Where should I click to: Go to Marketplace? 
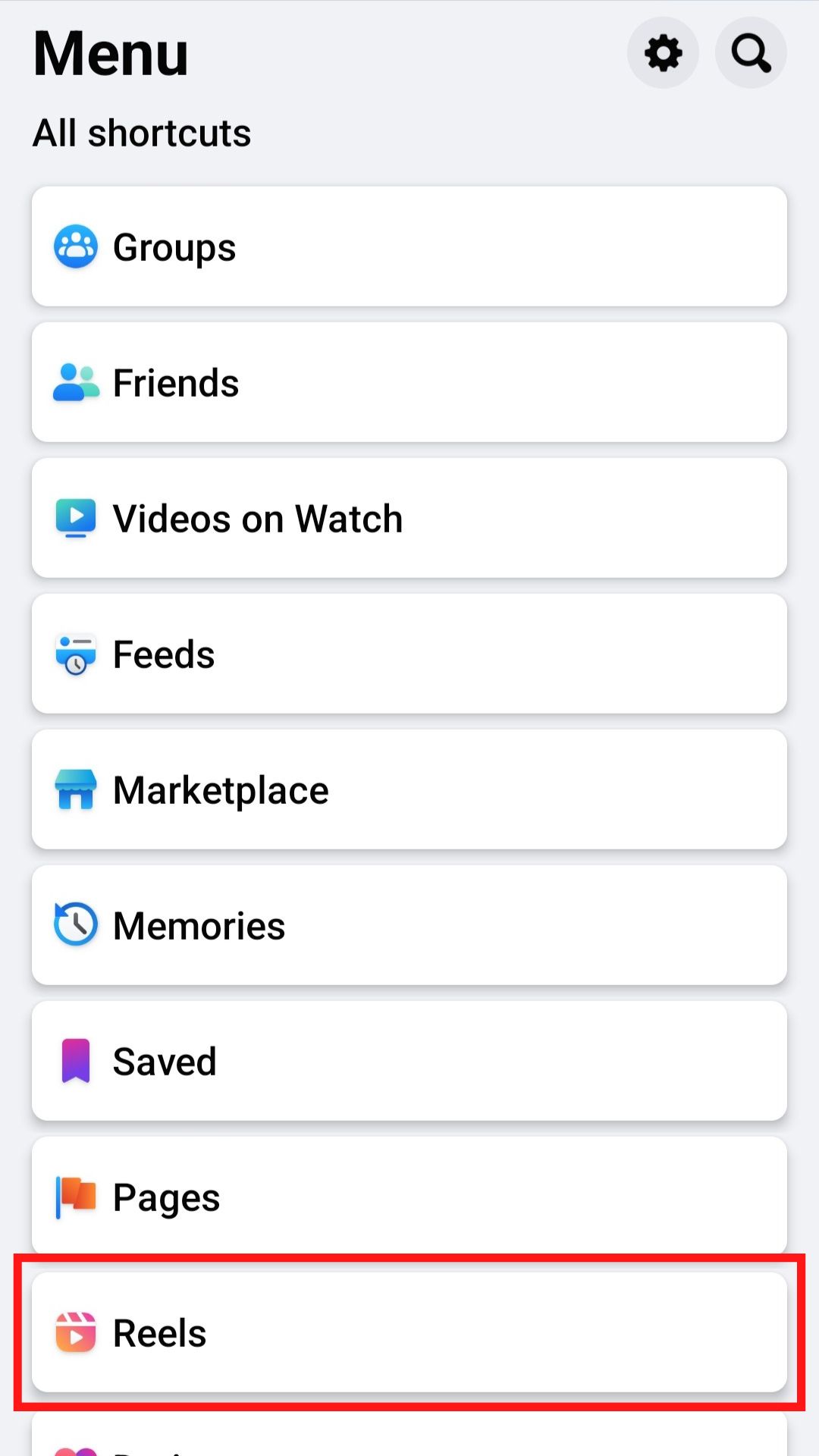click(409, 789)
